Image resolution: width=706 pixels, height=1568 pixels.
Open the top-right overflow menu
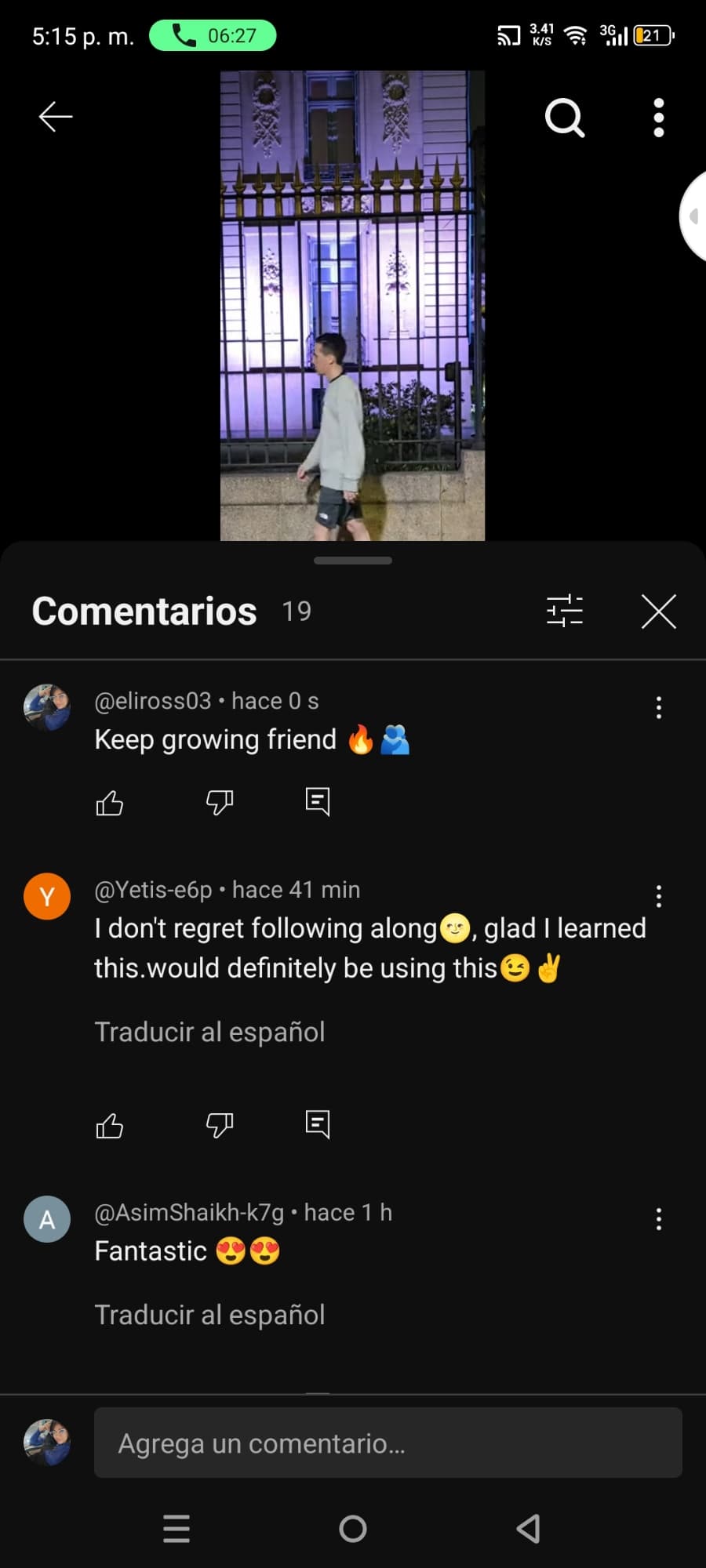click(x=659, y=118)
